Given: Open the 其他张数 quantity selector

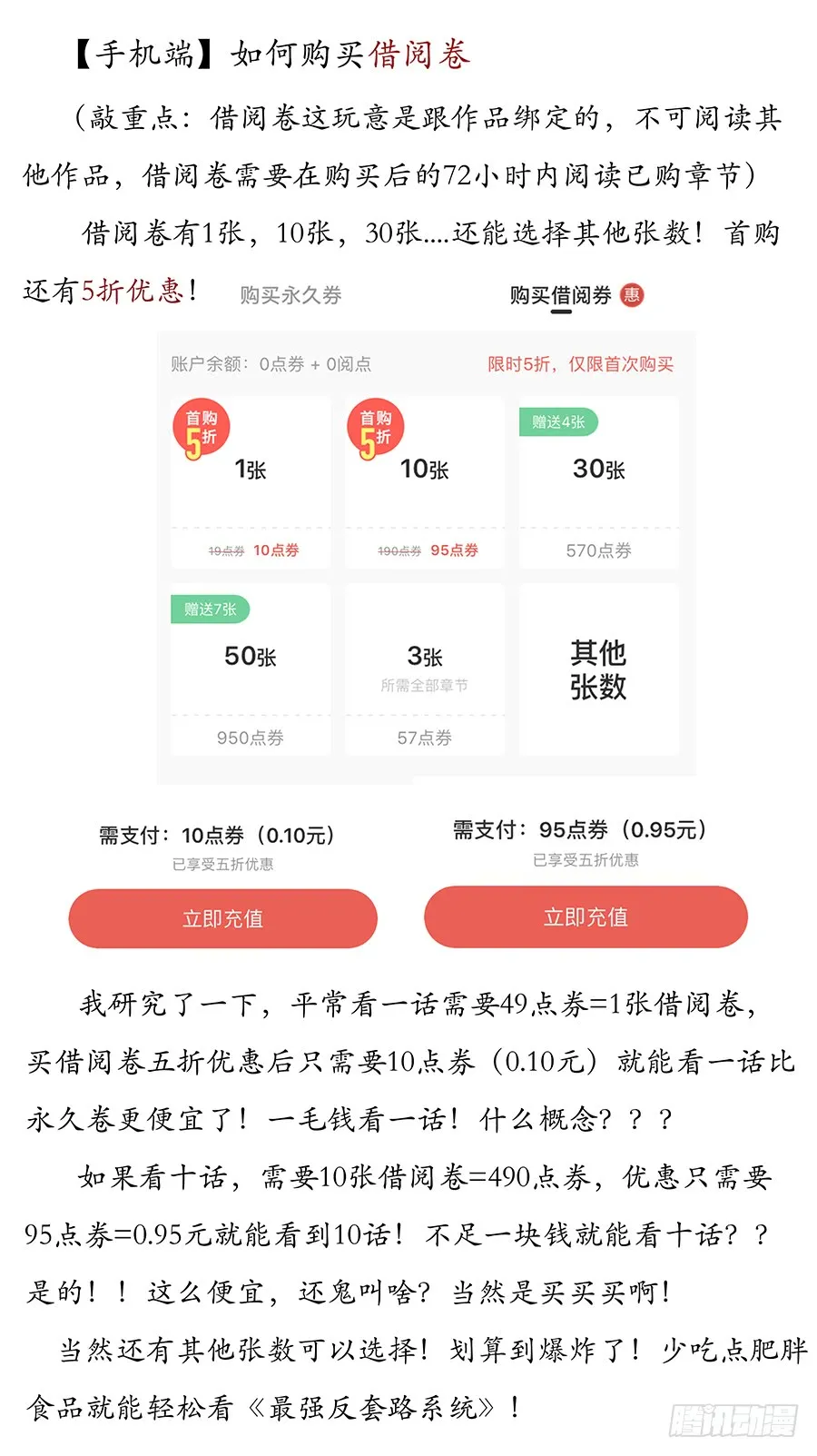Looking at the screenshot, I should pos(597,668).
